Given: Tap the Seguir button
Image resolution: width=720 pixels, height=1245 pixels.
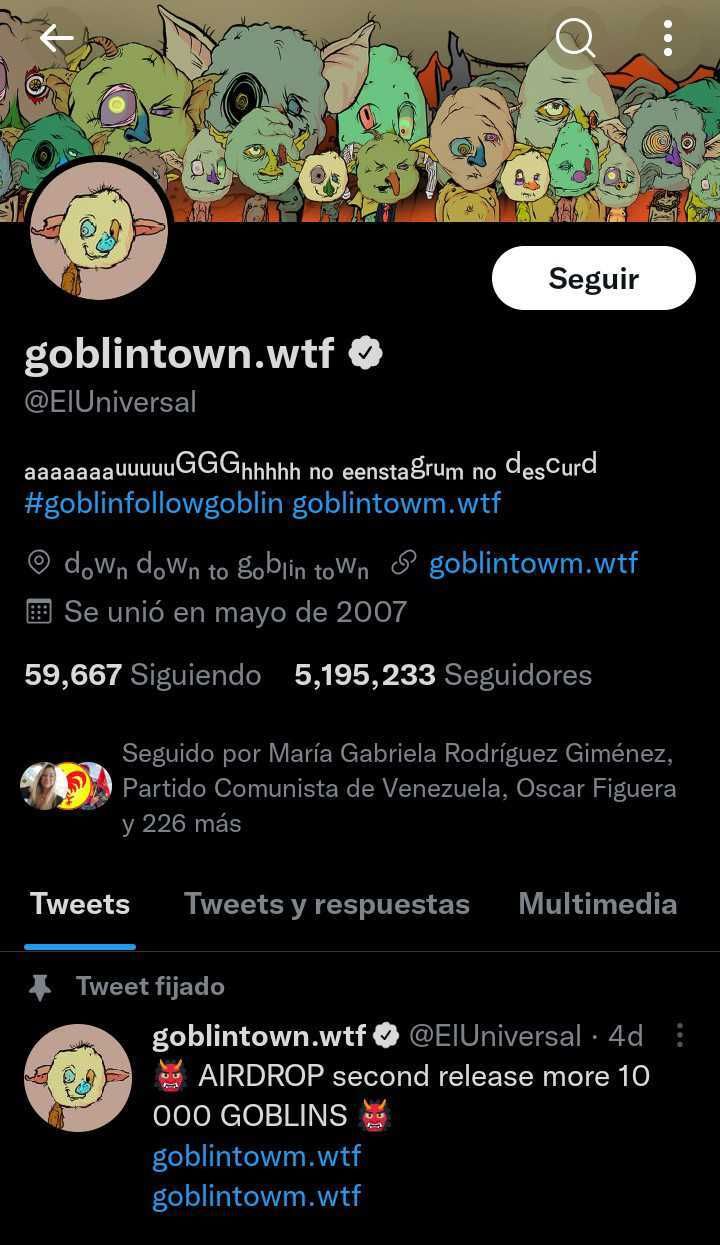Looking at the screenshot, I should coord(593,278).
